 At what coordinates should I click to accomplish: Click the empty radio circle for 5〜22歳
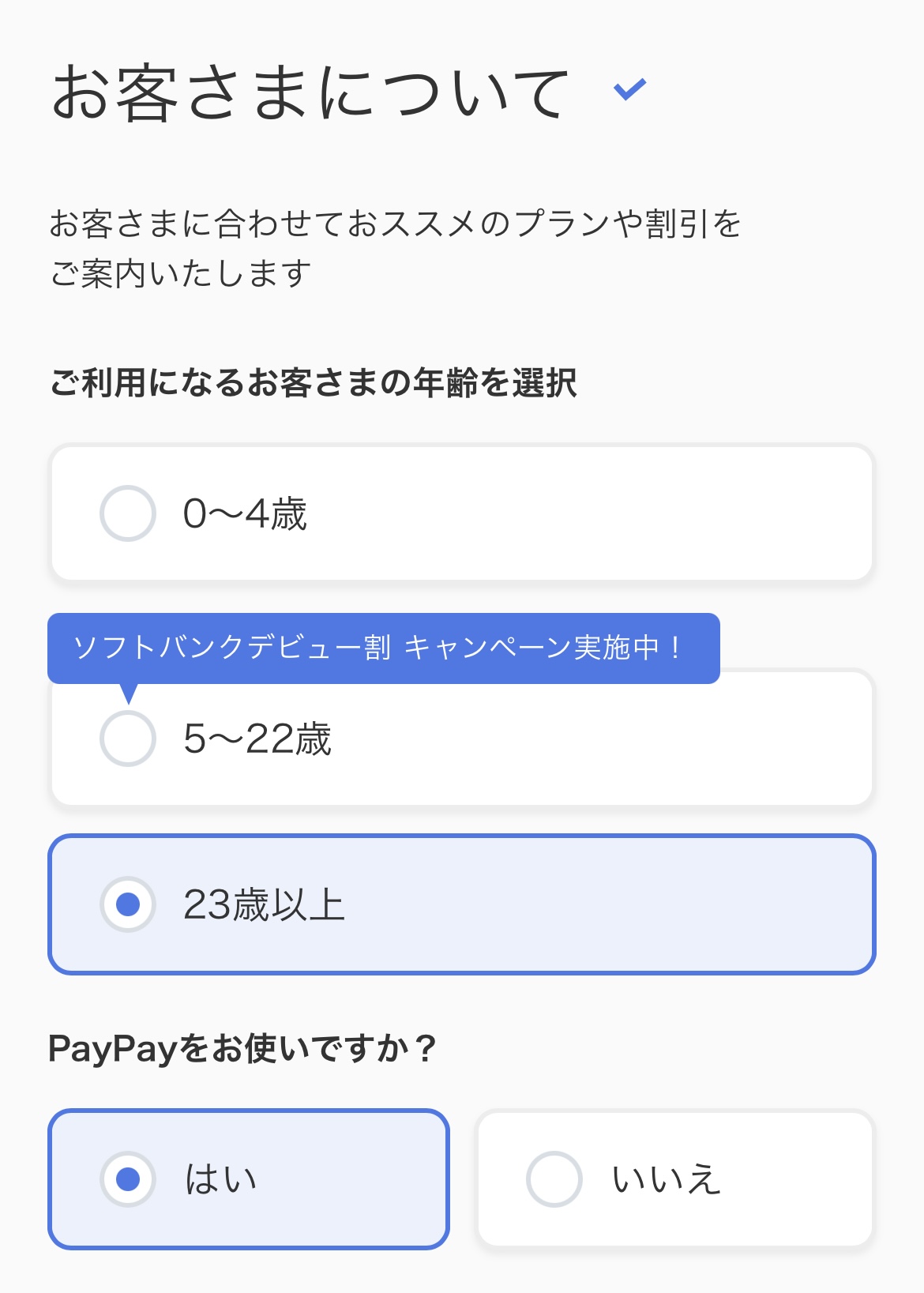(127, 739)
